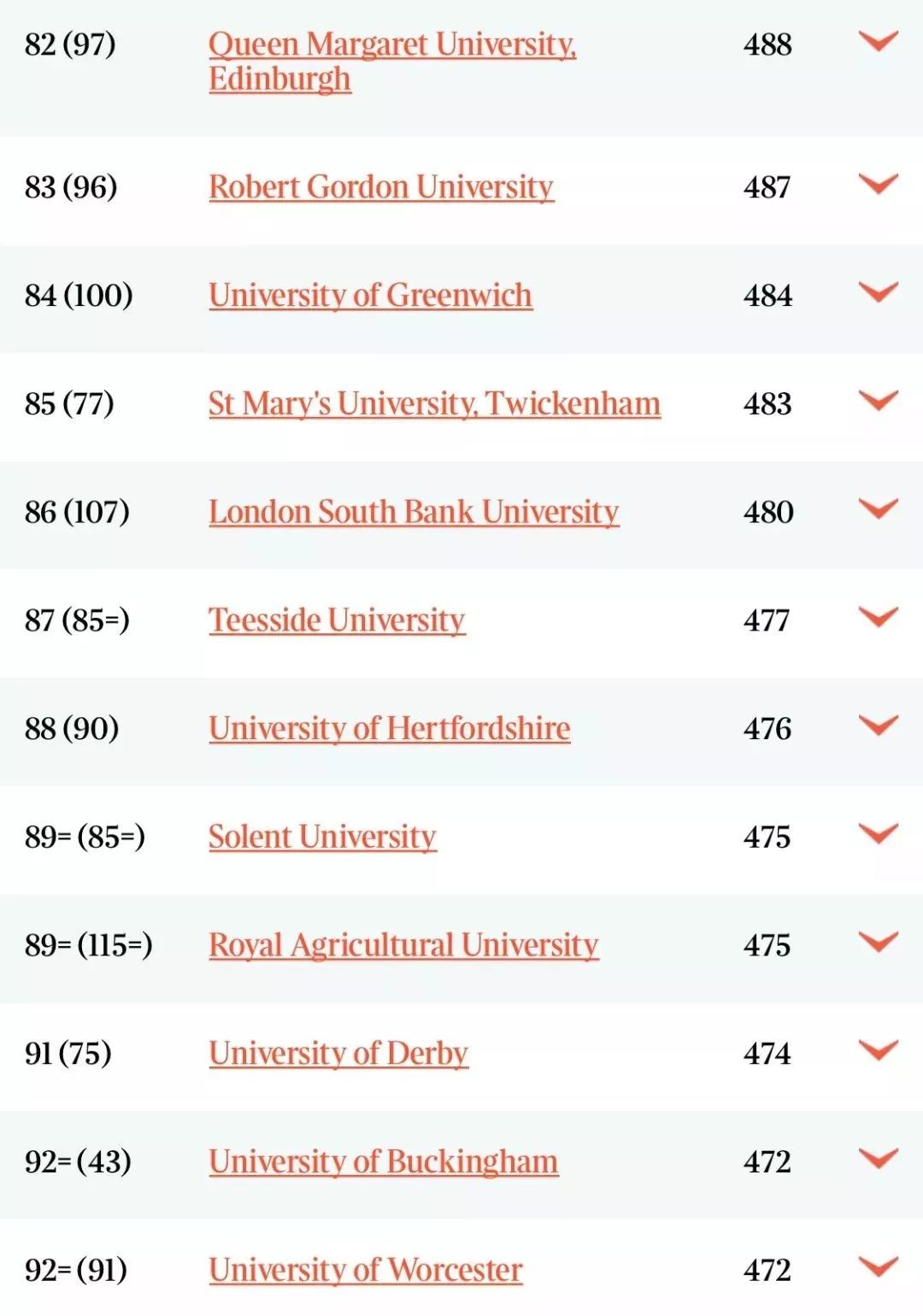Open the London South Bank University link
The image size is (923, 1316).
[x=414, y=512]
